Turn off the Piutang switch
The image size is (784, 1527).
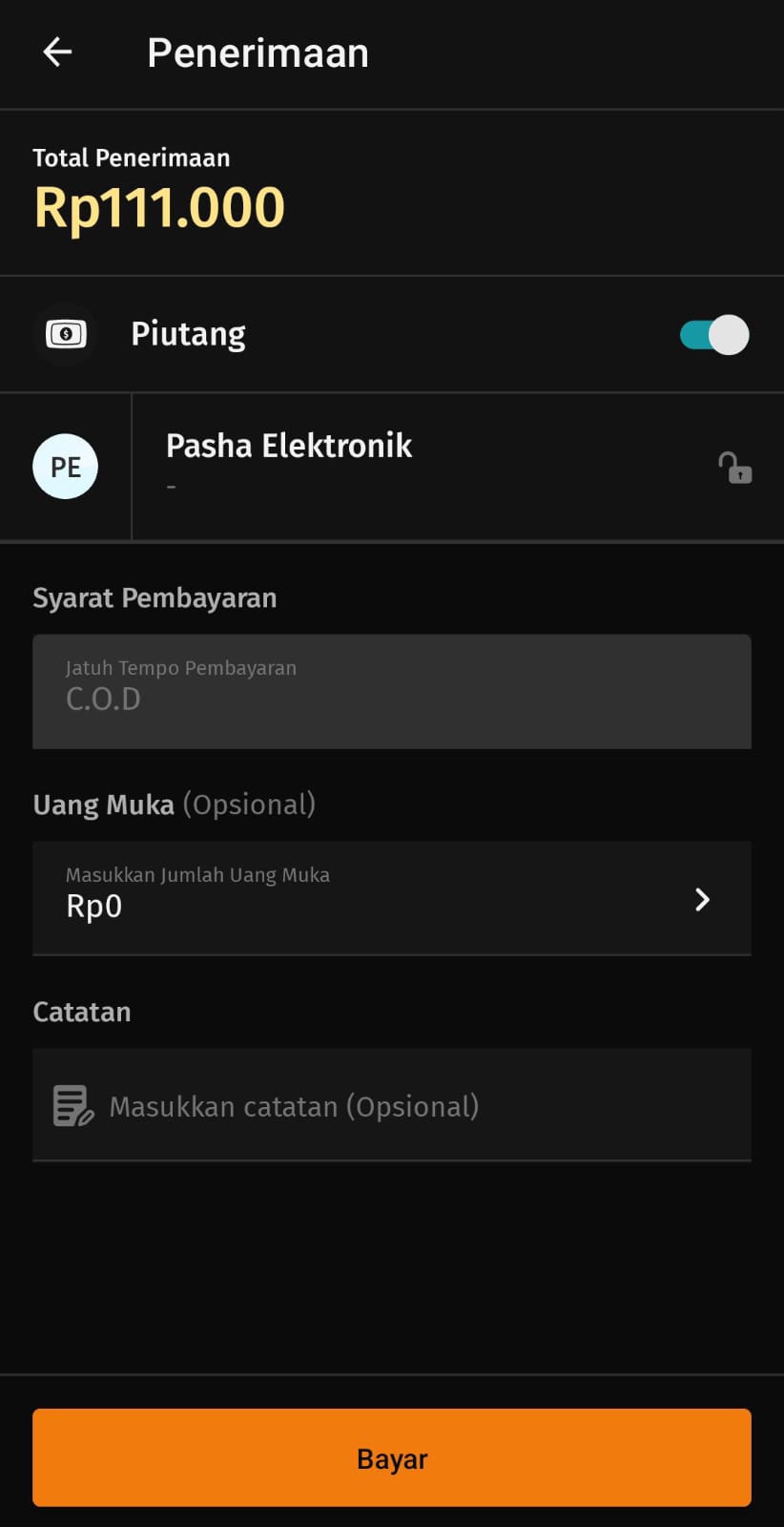[713, 335]
